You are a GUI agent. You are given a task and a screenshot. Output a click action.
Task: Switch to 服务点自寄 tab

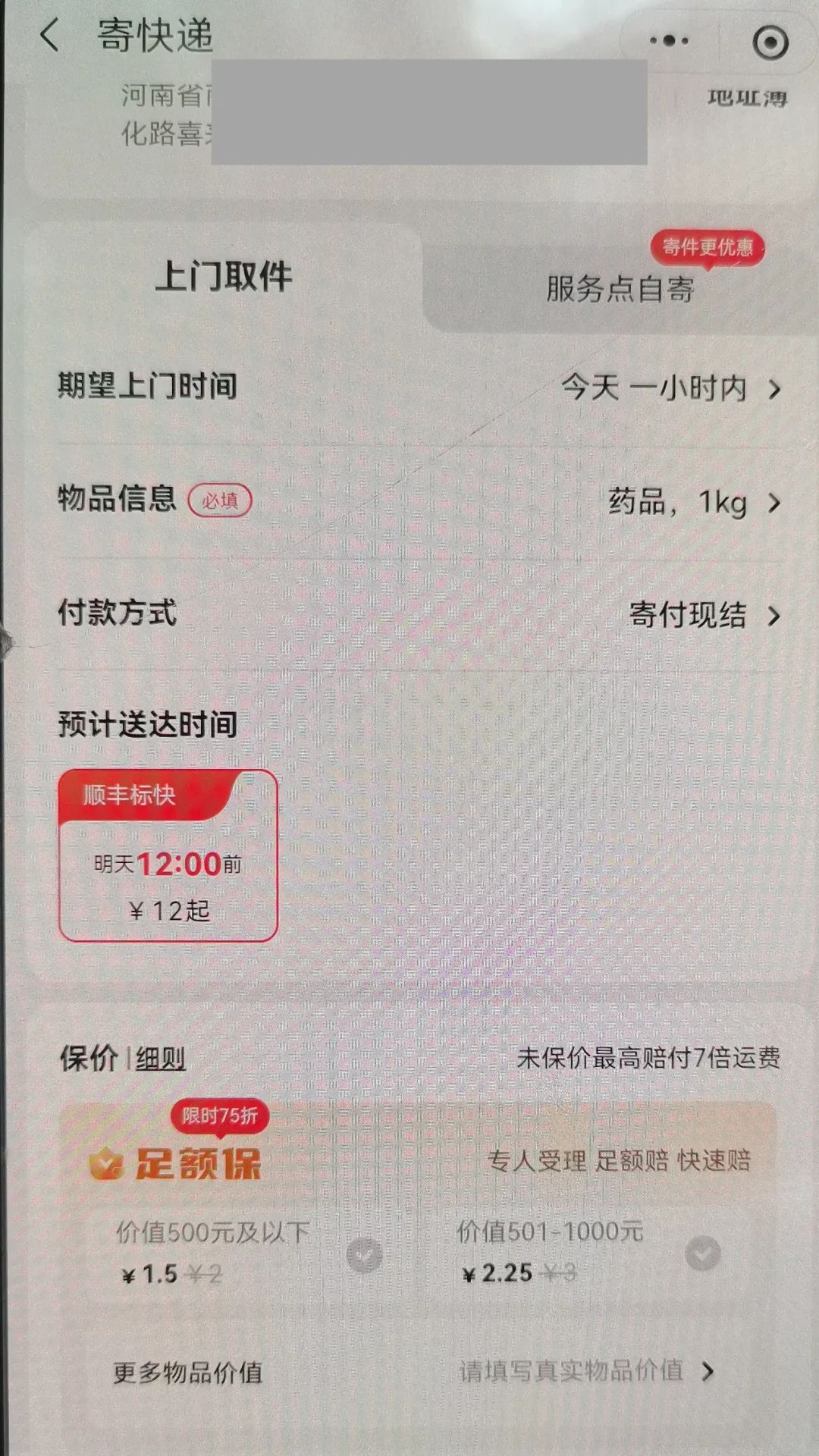[x=620, y=288]
